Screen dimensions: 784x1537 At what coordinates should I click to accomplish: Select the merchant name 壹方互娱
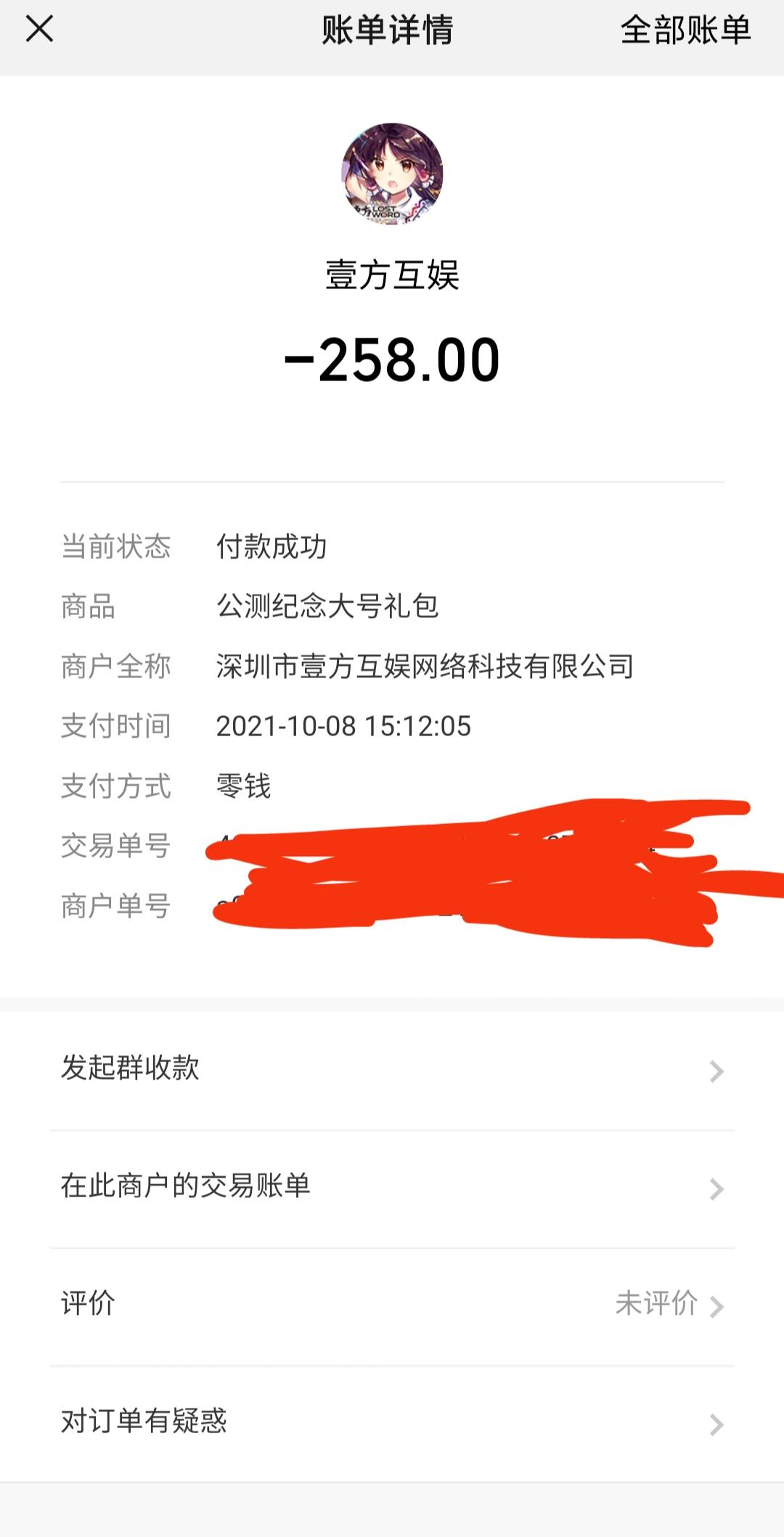[392, 274]
